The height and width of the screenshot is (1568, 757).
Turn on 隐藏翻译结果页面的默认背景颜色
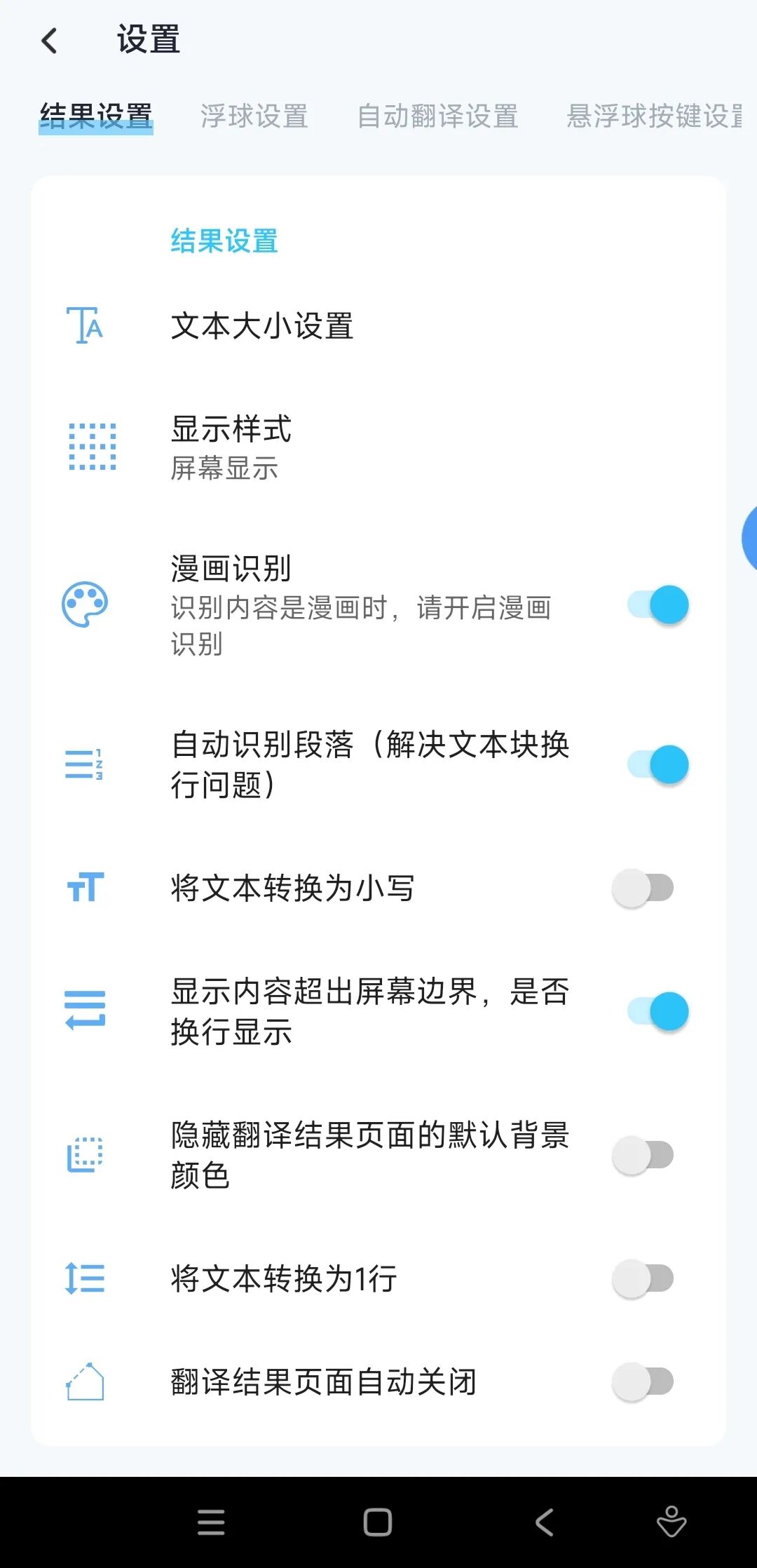click(x=643, y=1154)
